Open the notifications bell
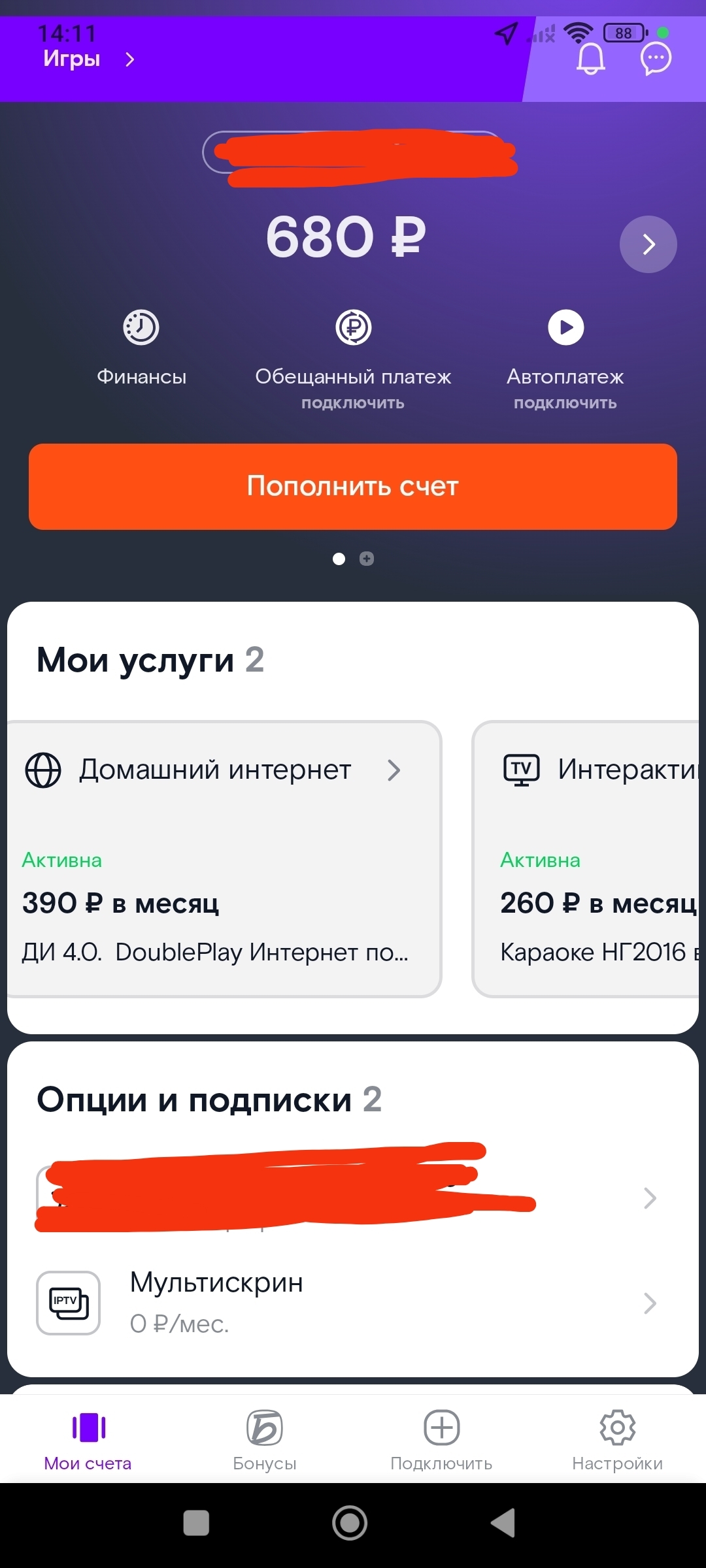This screenshot has height=1568, width=706. [x=590, y=60]
